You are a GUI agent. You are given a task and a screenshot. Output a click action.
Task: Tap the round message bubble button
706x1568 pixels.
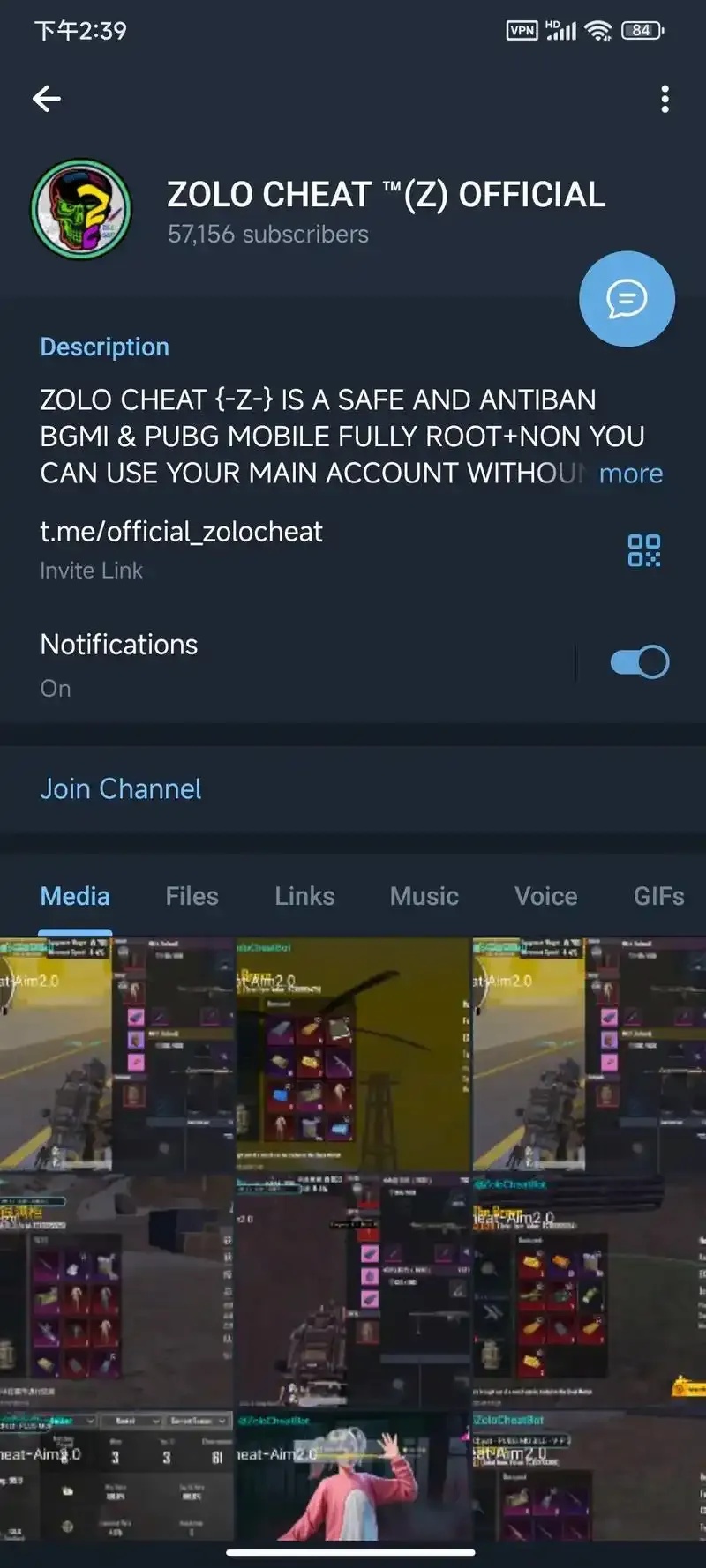point(627,299)
